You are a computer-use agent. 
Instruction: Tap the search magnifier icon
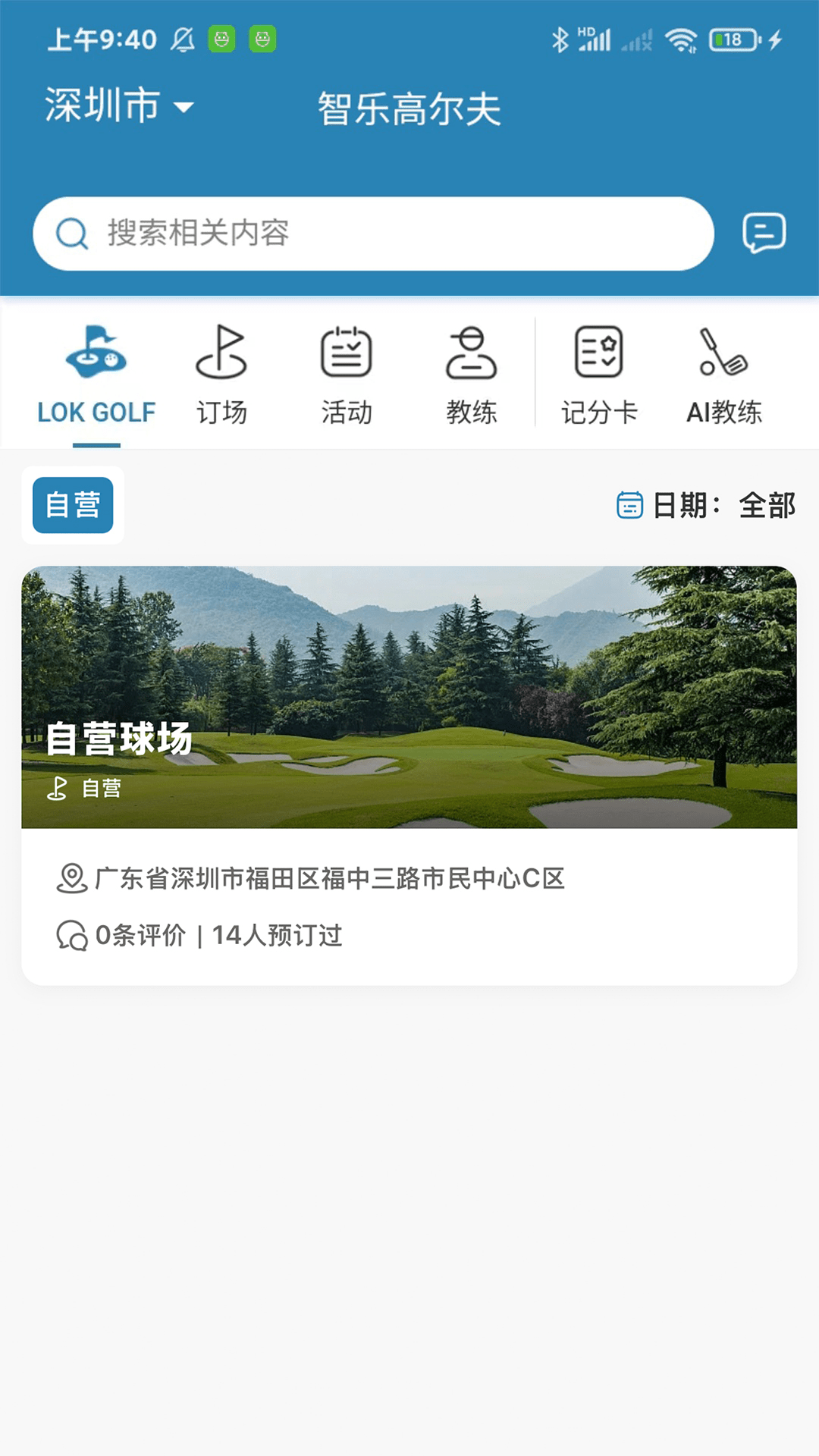pos(71,233)
